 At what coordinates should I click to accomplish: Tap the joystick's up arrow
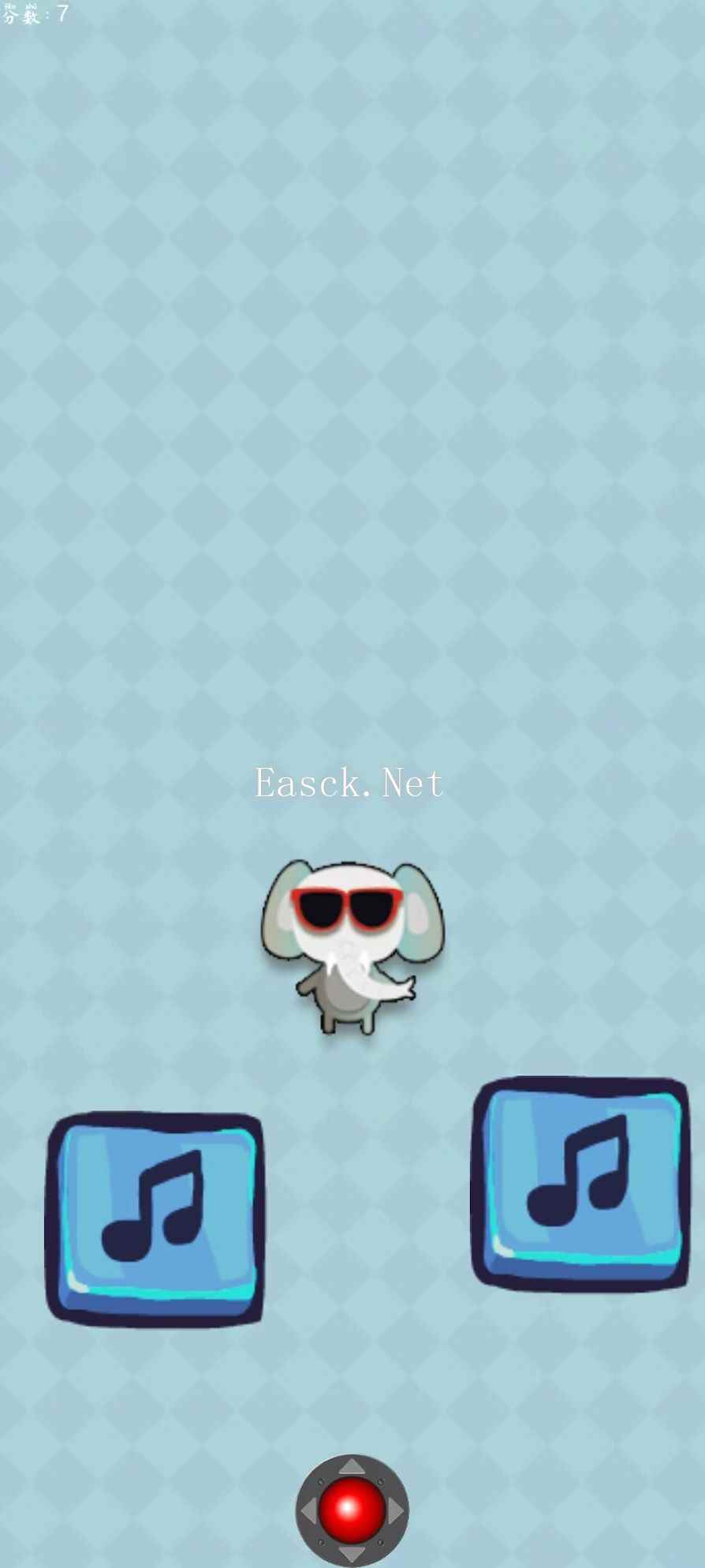(x=352, y=1468)
